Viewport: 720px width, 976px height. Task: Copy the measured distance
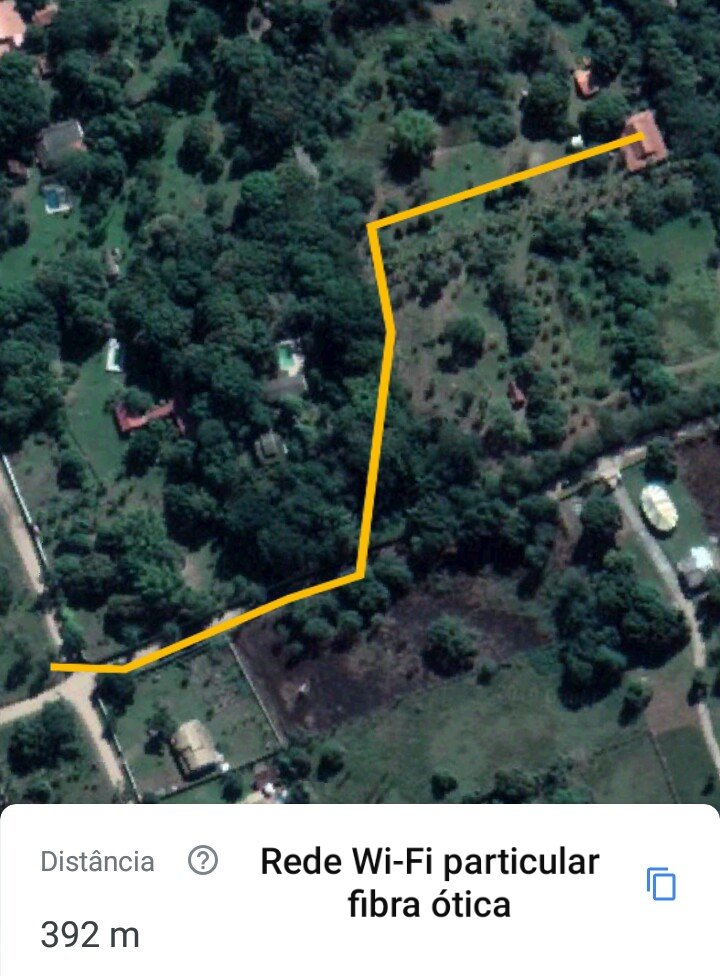point(661,884)
